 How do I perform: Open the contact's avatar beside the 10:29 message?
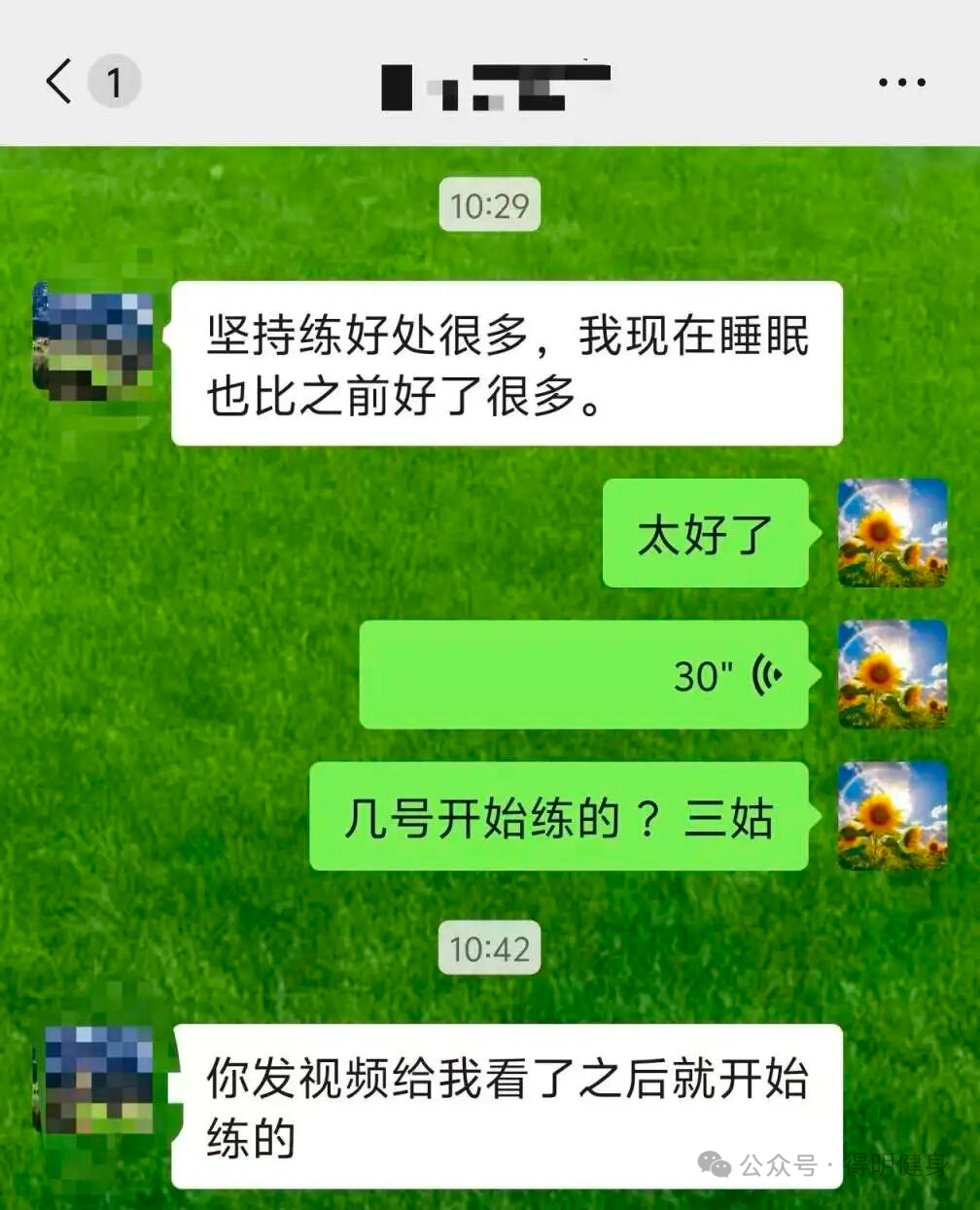[x=93, y=341]
